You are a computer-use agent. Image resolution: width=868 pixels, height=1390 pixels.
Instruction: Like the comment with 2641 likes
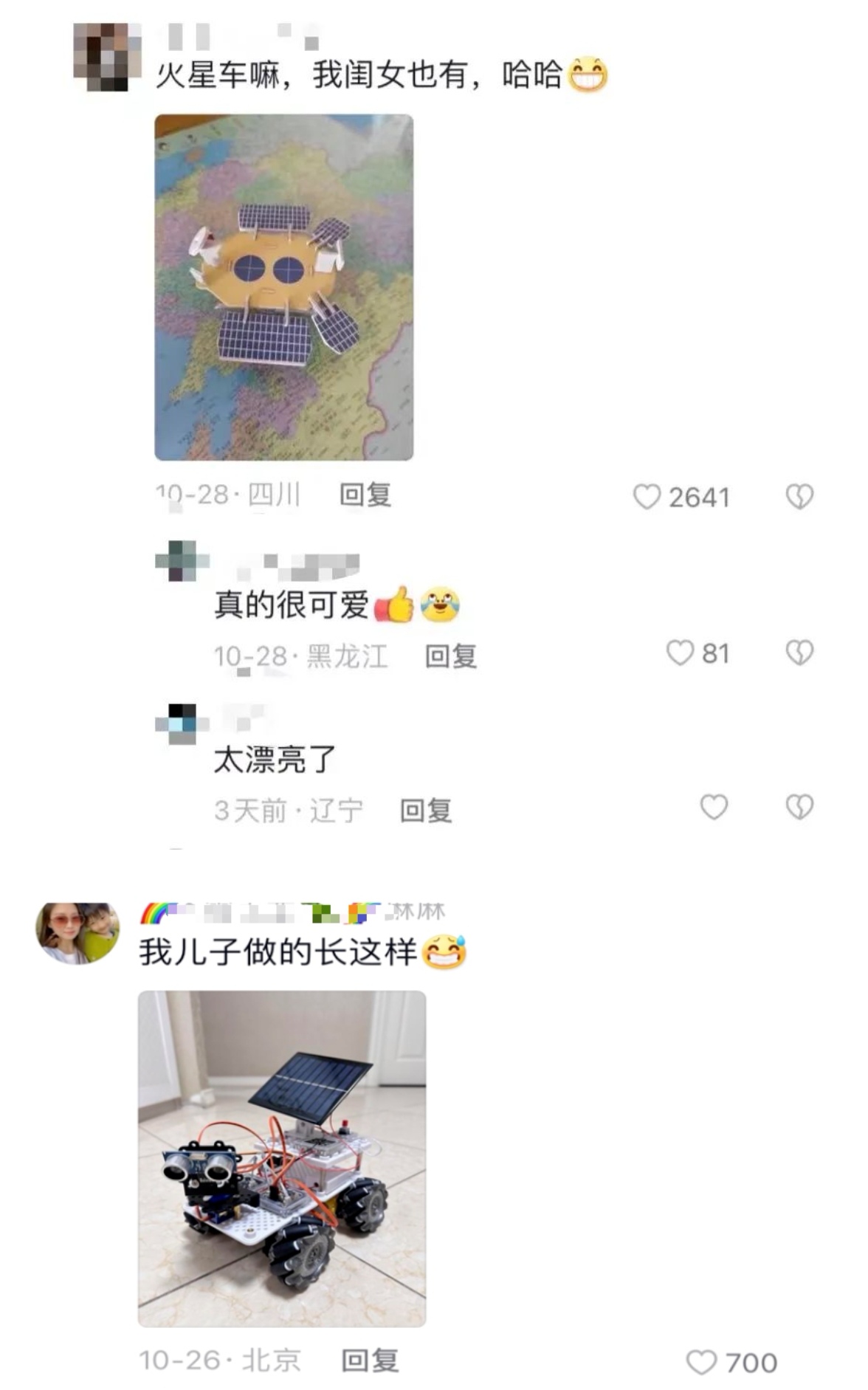tap(647, 497)
